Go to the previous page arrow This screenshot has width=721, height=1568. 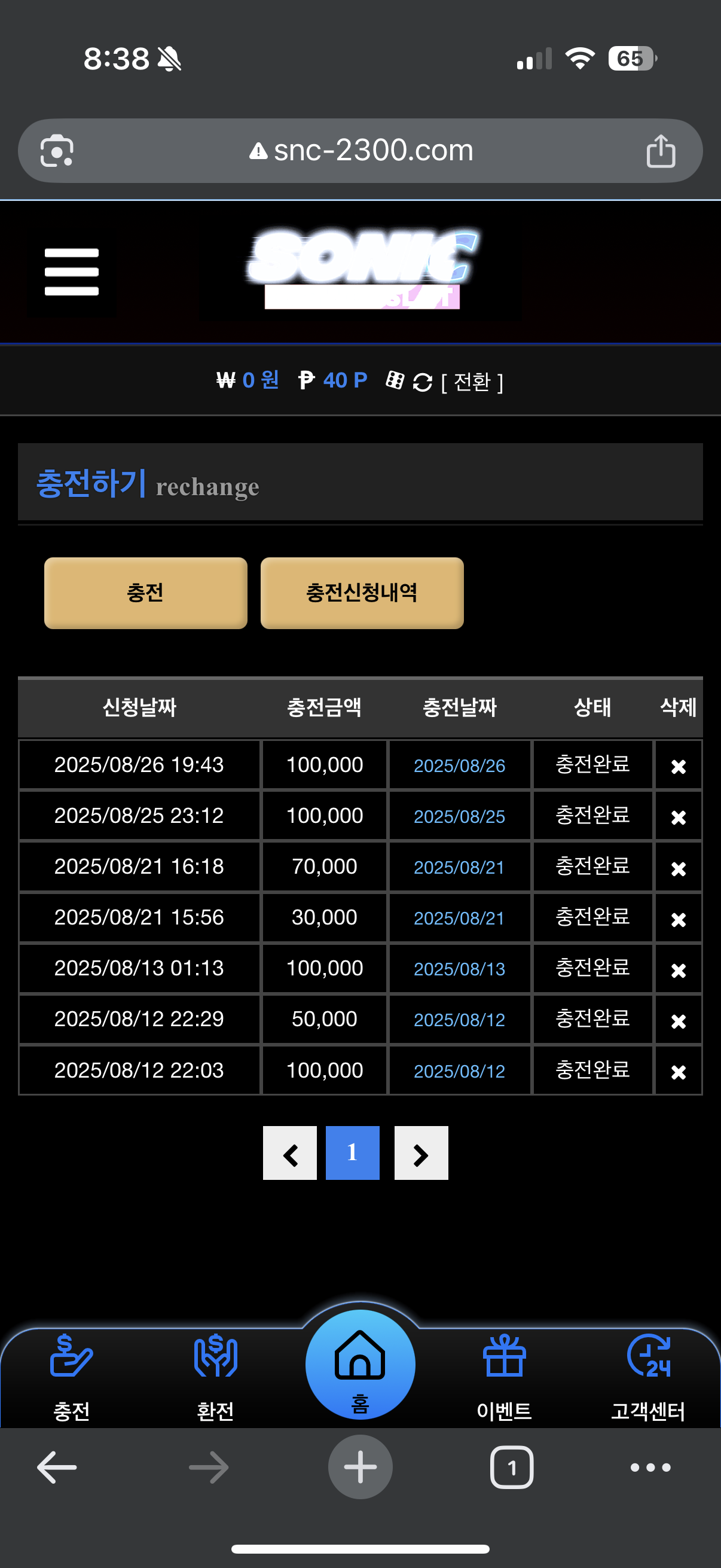289,1153
